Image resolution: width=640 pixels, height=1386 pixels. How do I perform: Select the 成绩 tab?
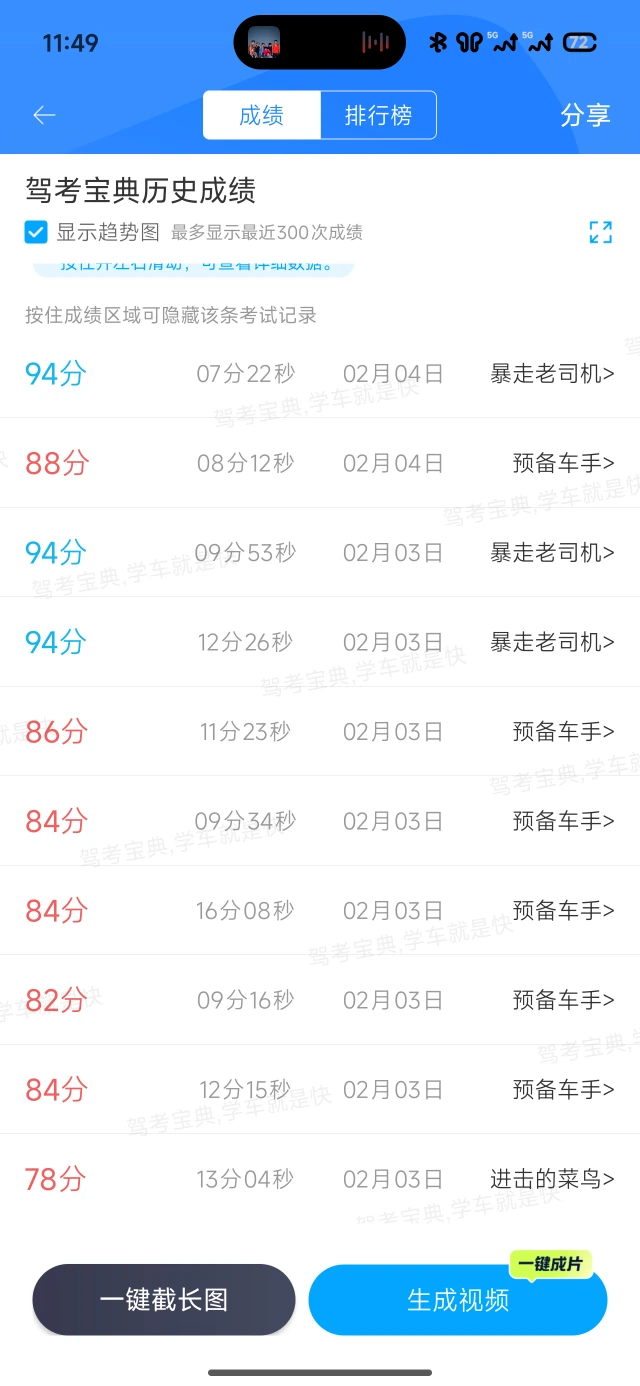point(261,115)
